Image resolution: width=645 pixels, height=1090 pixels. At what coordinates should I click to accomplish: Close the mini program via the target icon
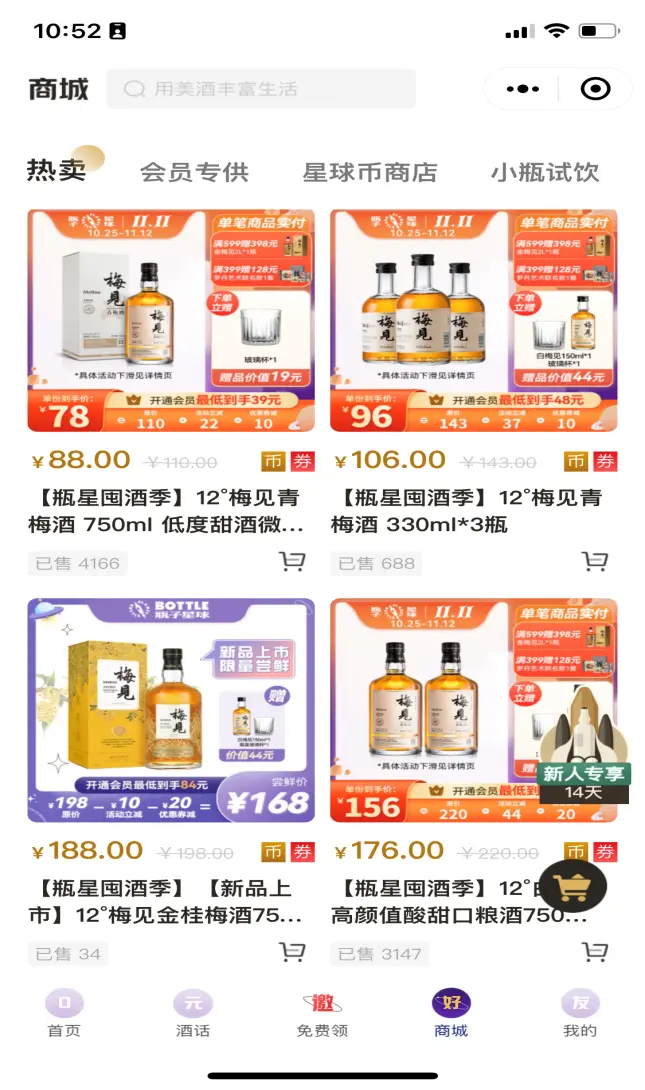point(595,89)
